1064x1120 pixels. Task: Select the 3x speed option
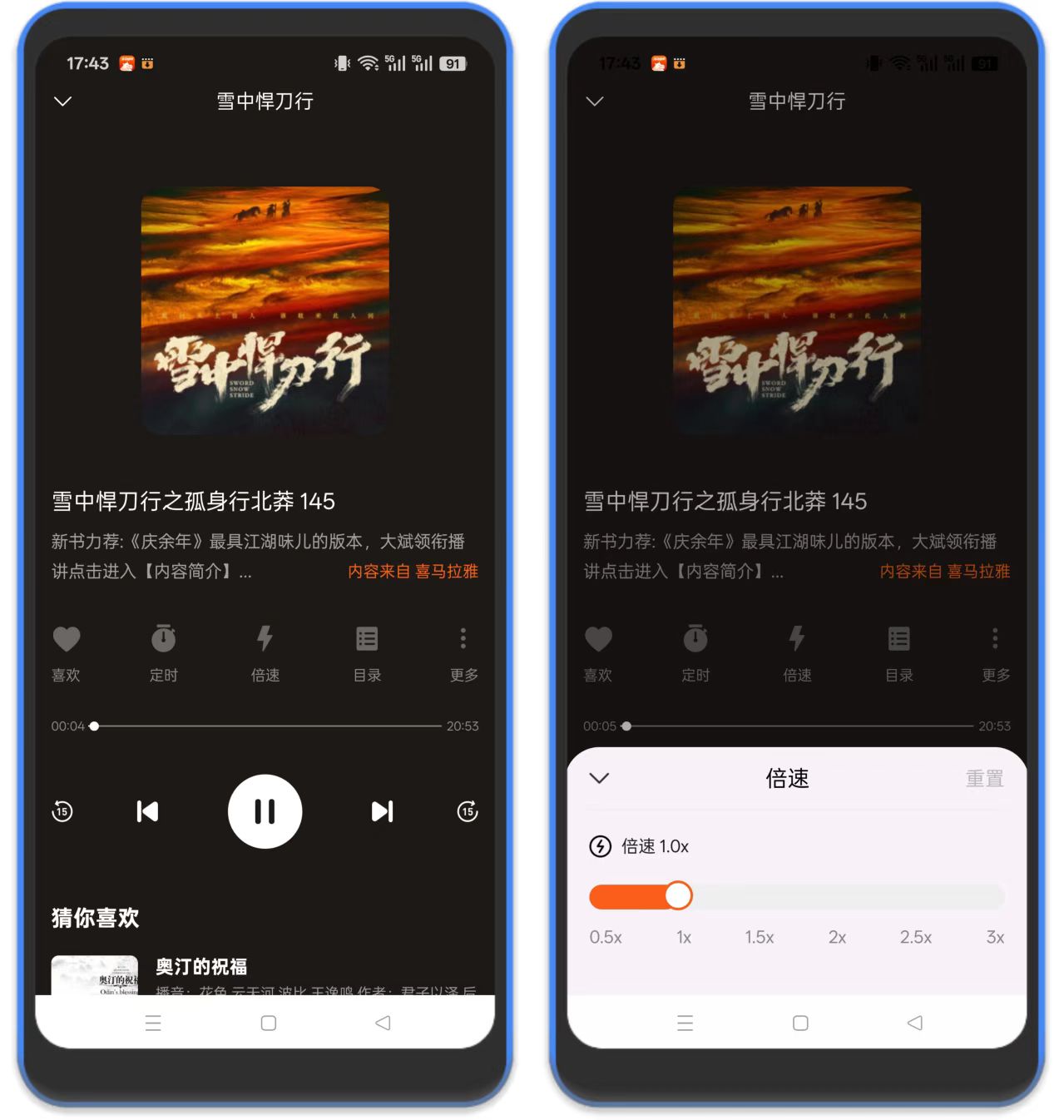[x=996, y=937]
